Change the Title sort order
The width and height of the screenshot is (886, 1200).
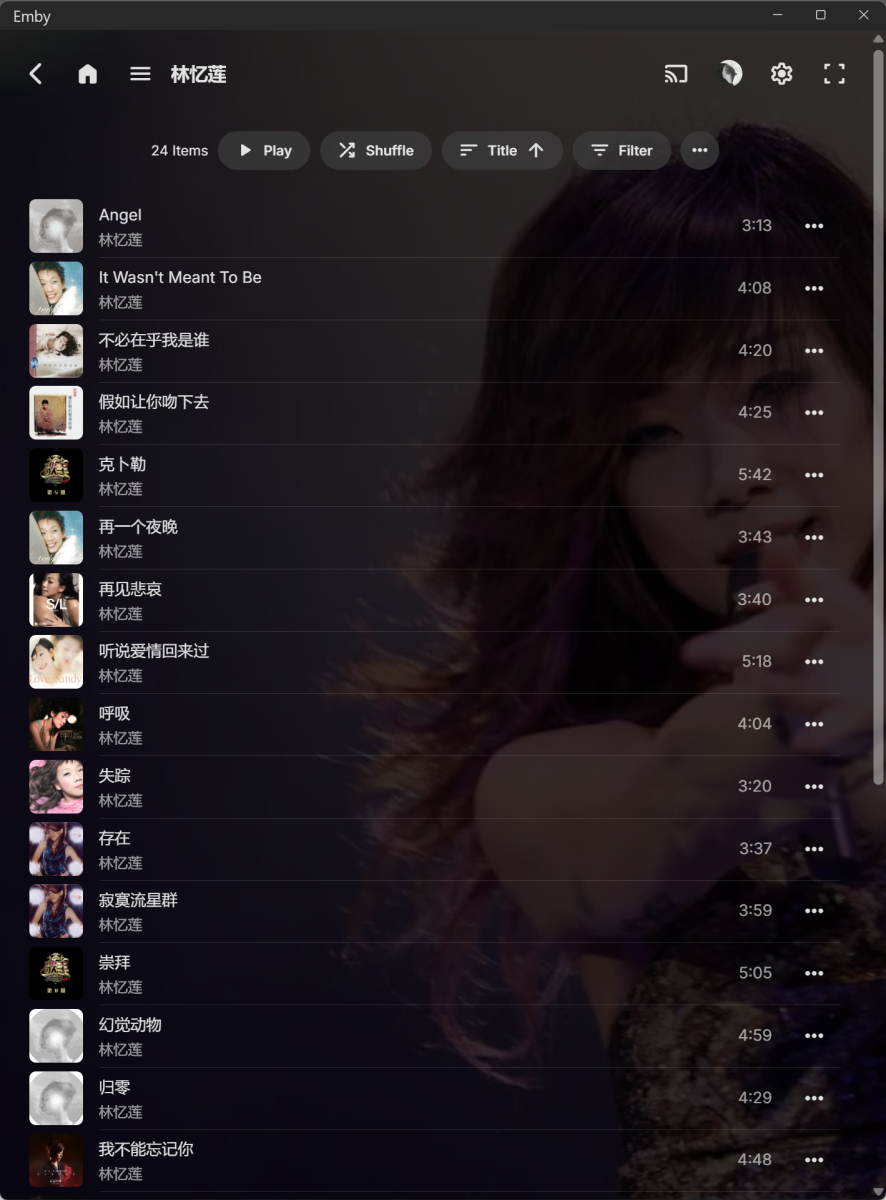click(x=501, y=151)
